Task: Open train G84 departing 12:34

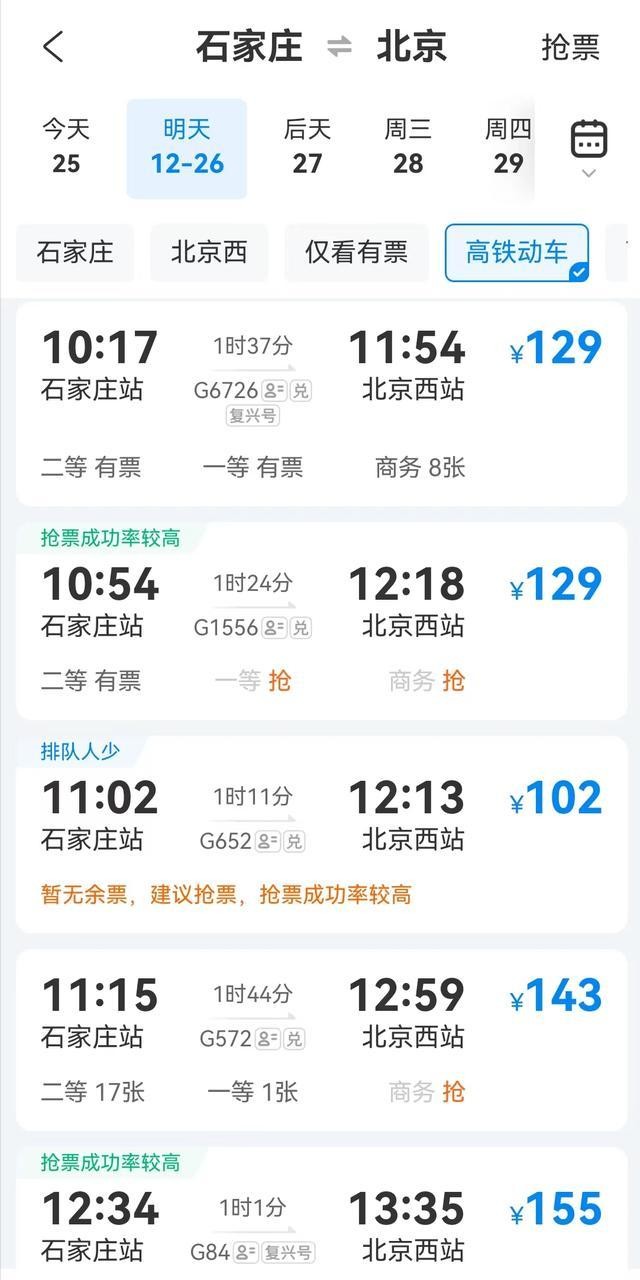Action: point(321,1220)
